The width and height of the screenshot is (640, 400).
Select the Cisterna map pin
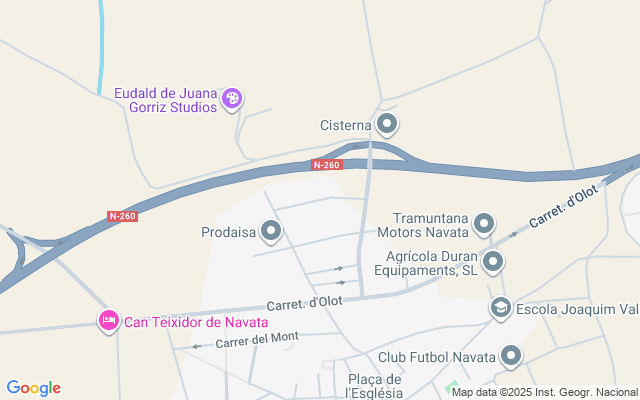[387, 125]
